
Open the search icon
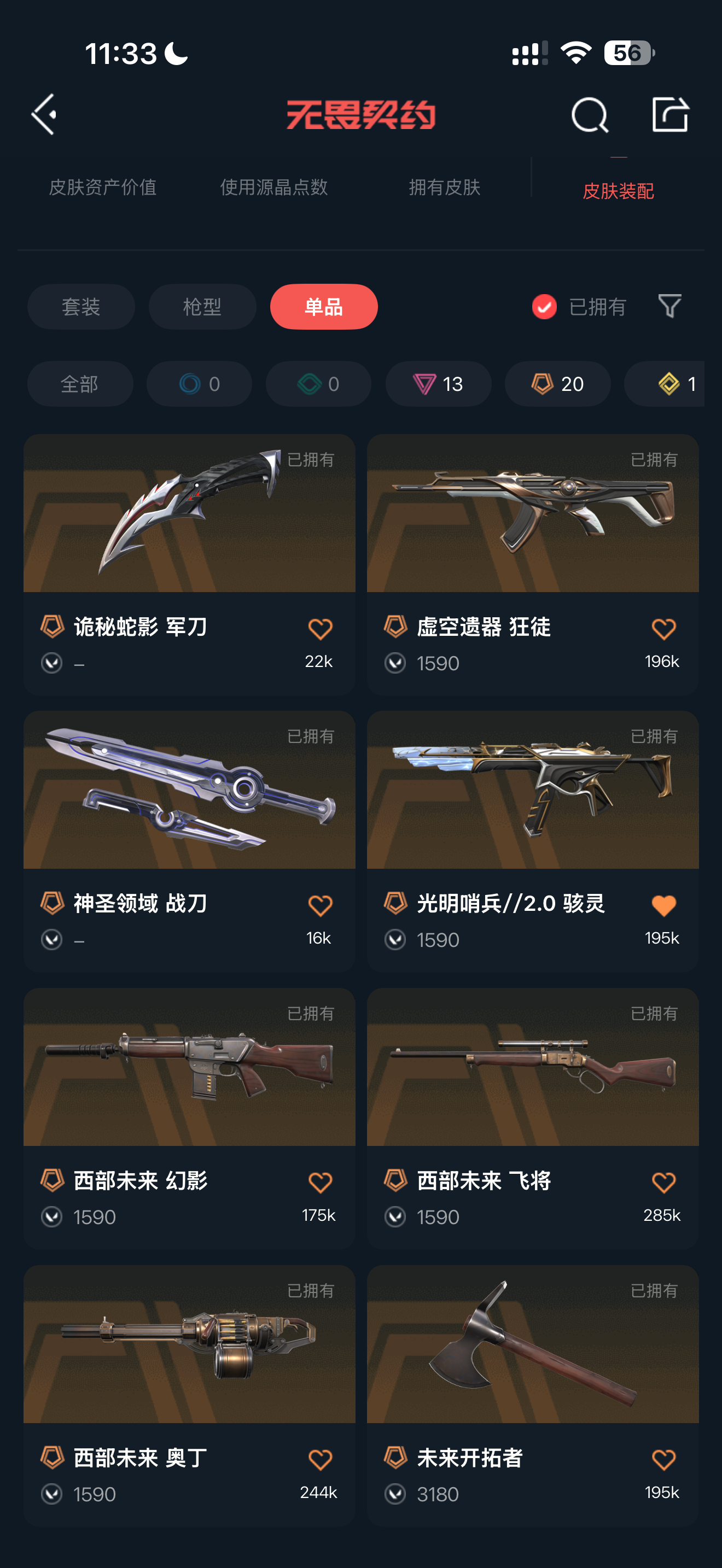click(x=589, y=114)
